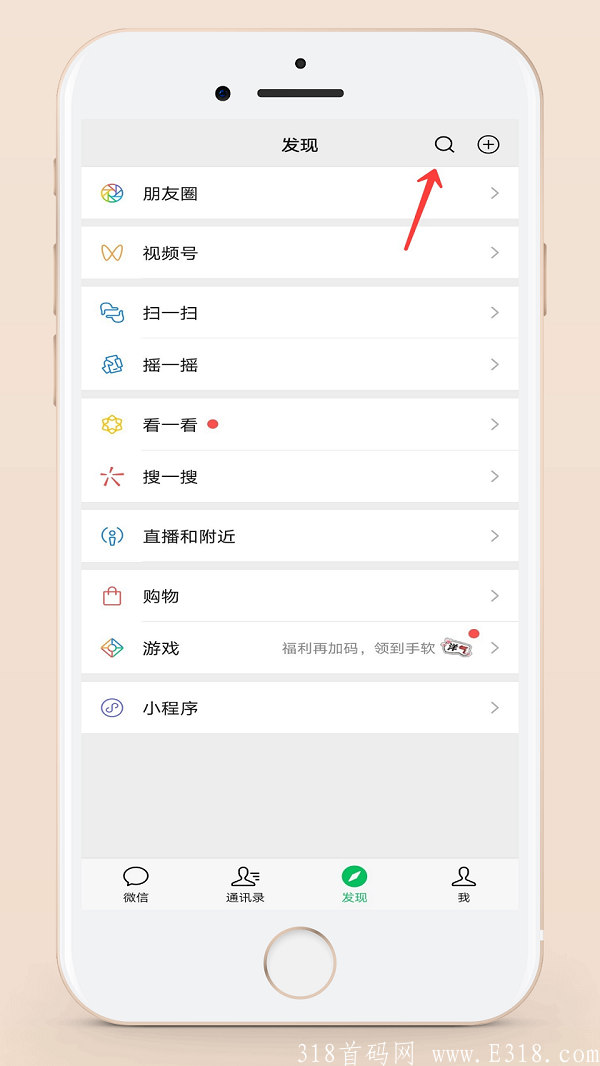Switch to the 微信 chats tab
The image size is (600, 1066).
(136, 884)
